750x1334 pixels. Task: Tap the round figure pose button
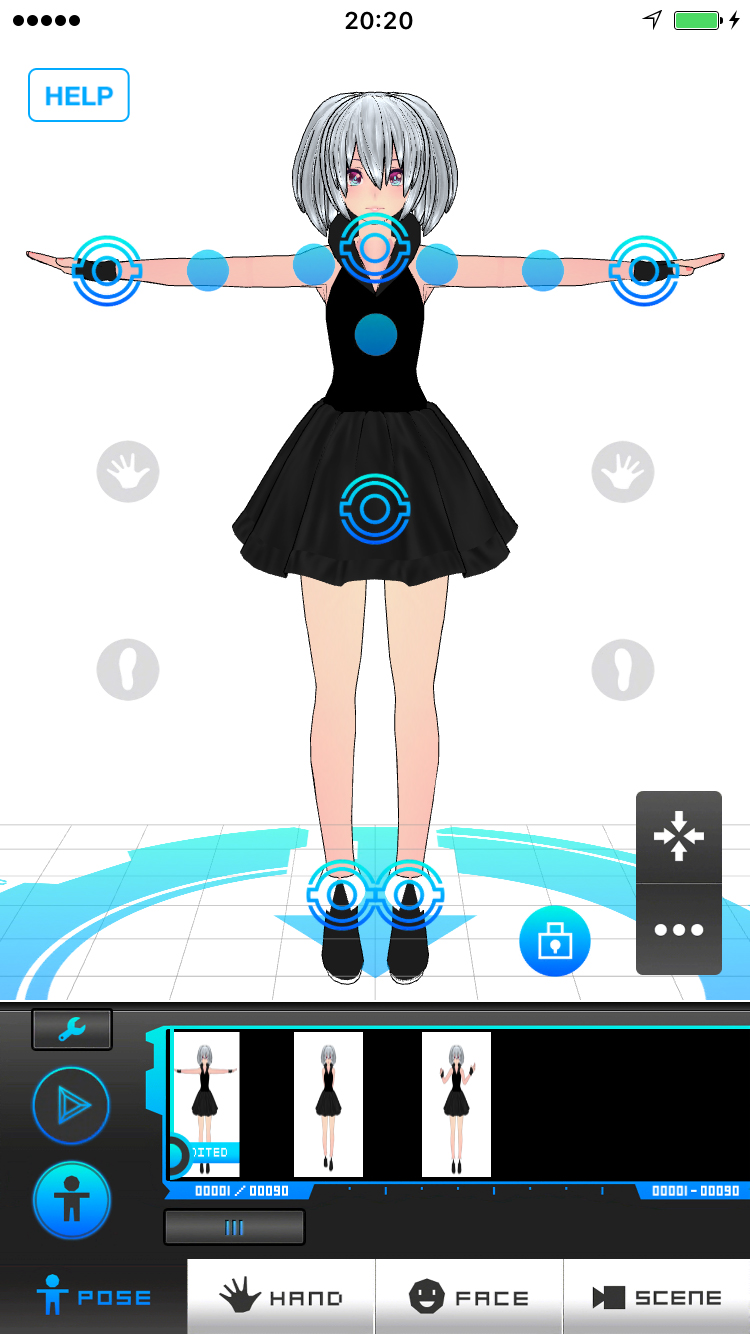click(71, 1200)
